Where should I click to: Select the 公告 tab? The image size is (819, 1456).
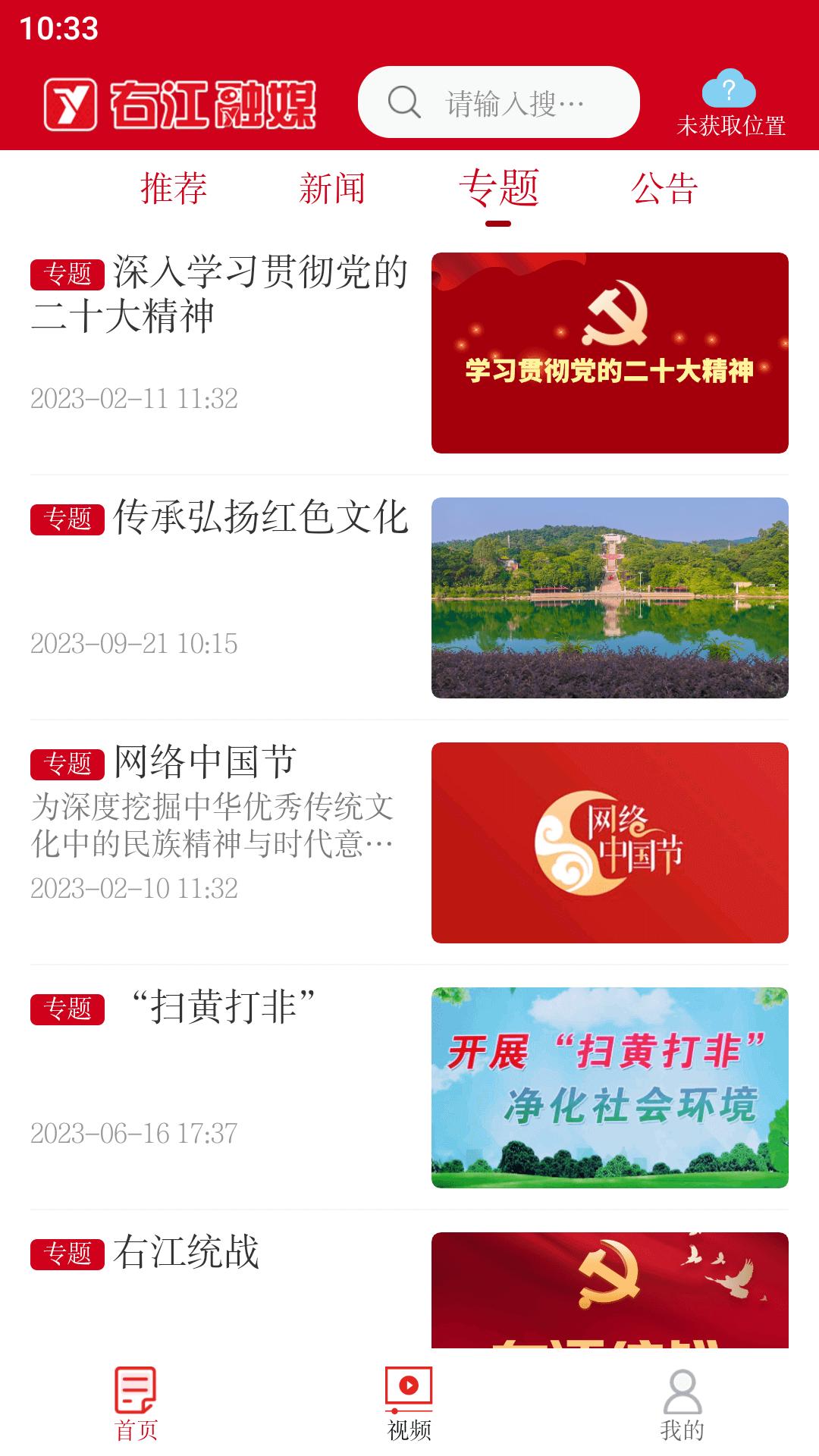(665, 188)
